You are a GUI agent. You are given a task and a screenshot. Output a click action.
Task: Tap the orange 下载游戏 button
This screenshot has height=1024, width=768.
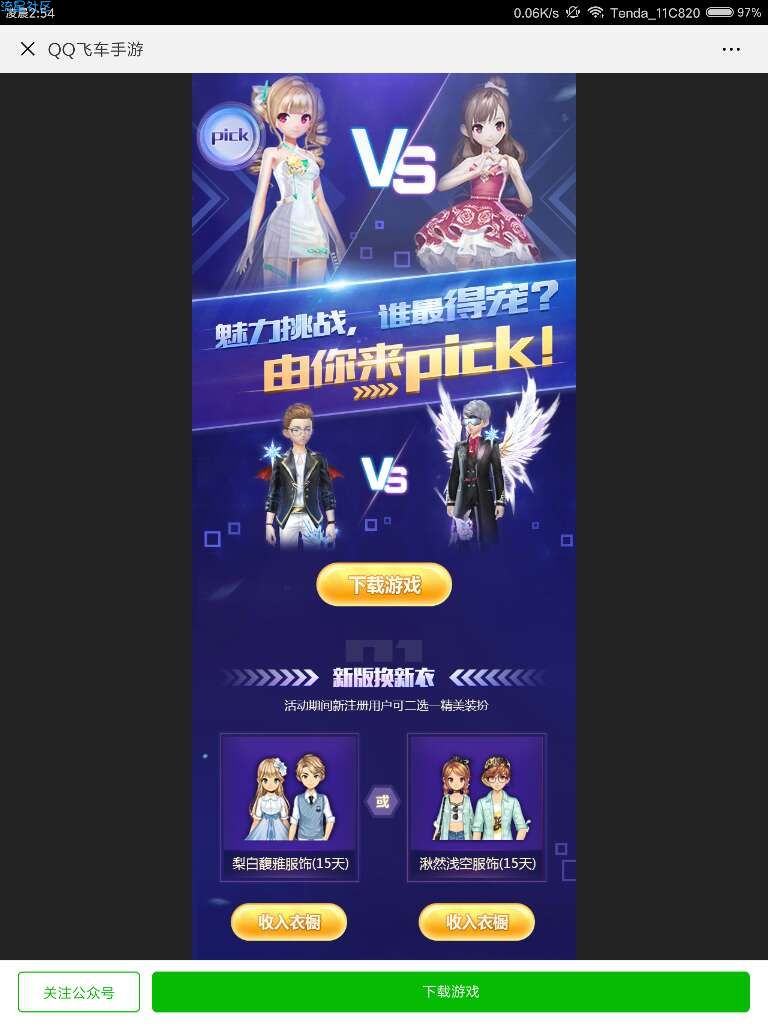click(x=384, y=585)
